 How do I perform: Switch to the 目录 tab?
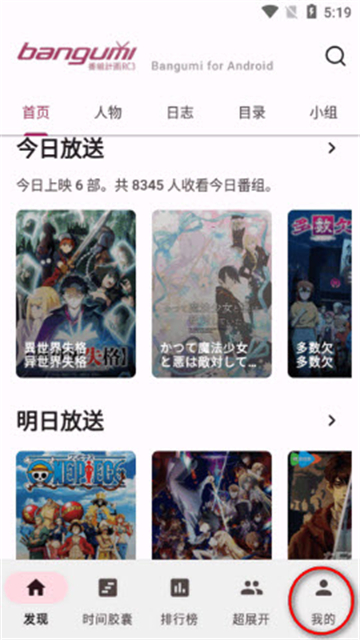252,113
